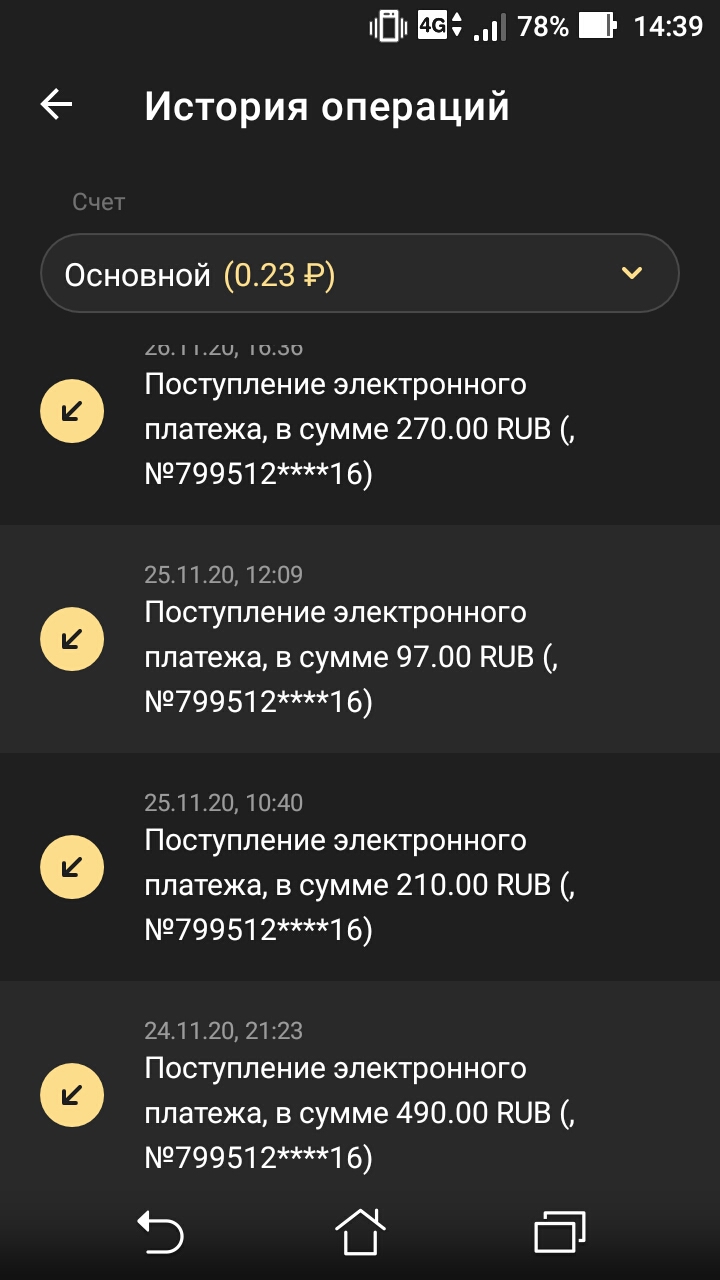Screen dimensions: 720x1280
Task: Go back from История операций
Action: point(57,105)
